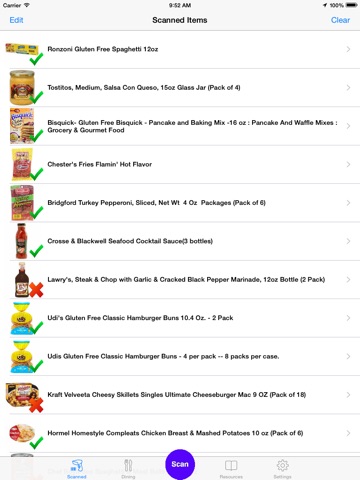The width and height of the screenshot is (360, 480).
Task: View Bisquick Gluten Free Pancake Mix details
Action: point(180,126)
